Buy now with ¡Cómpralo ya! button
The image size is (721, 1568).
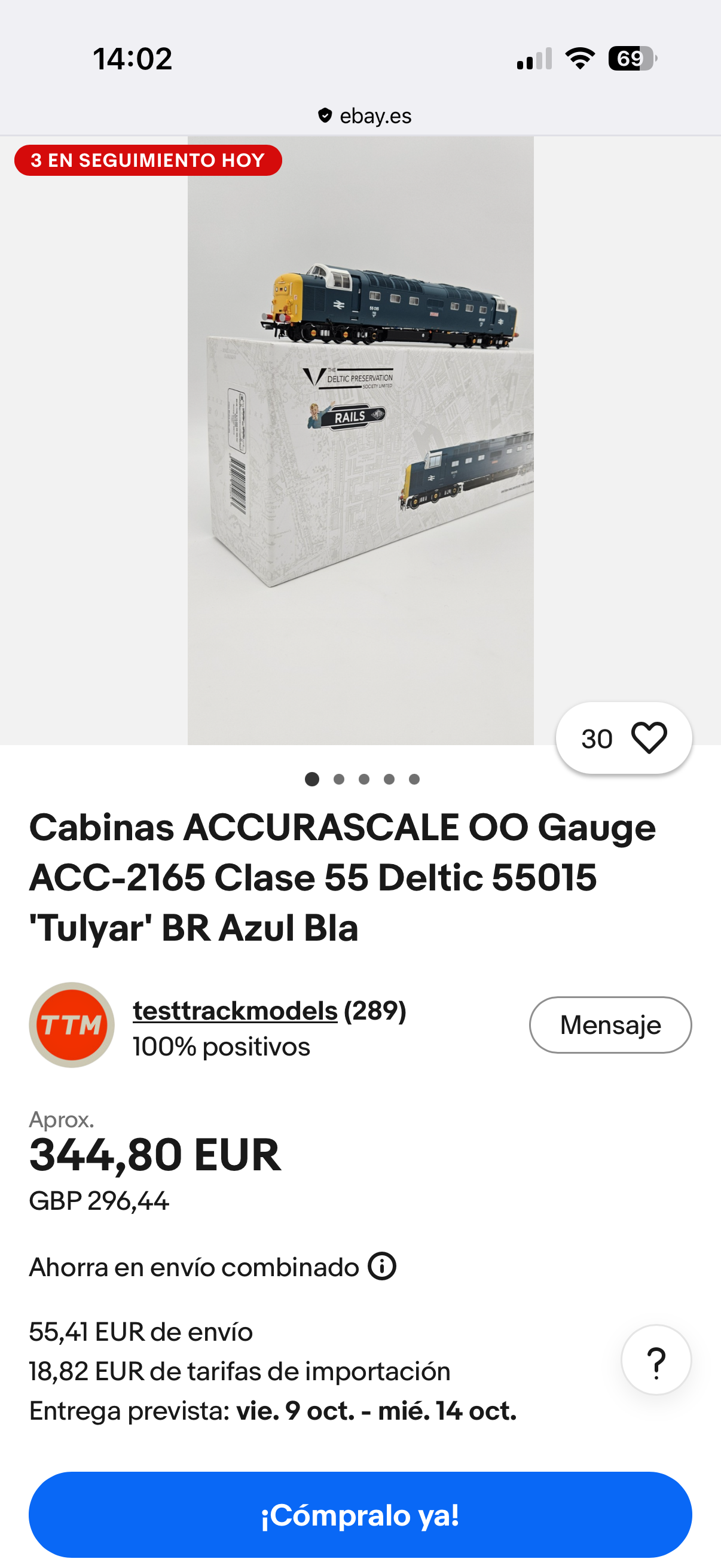click(x=360, y=1514)
